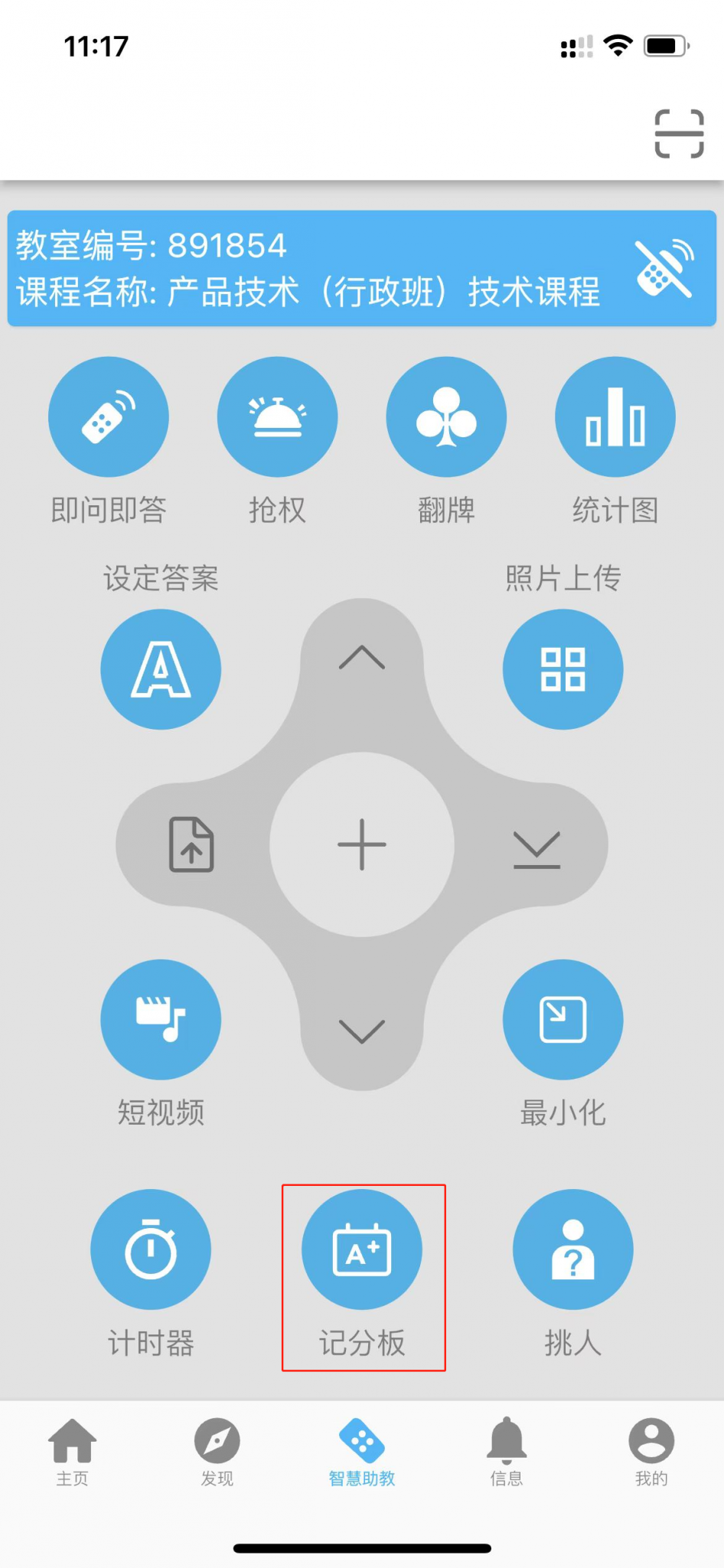This screenshot has width=724, height=1568.
Task: Tap the file upload icon on D-pad
Action: click(191, 844)
